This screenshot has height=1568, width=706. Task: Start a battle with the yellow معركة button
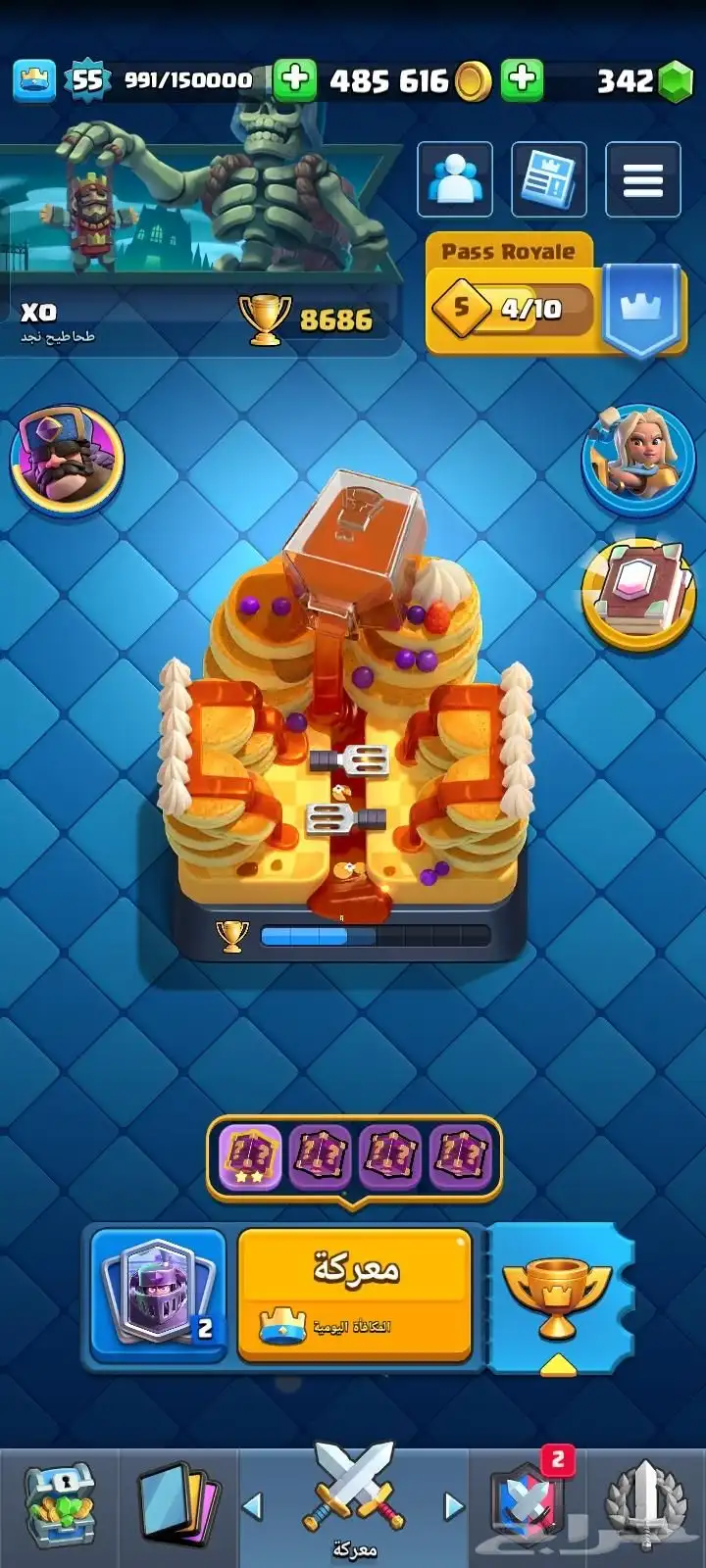click(354, 1294)
